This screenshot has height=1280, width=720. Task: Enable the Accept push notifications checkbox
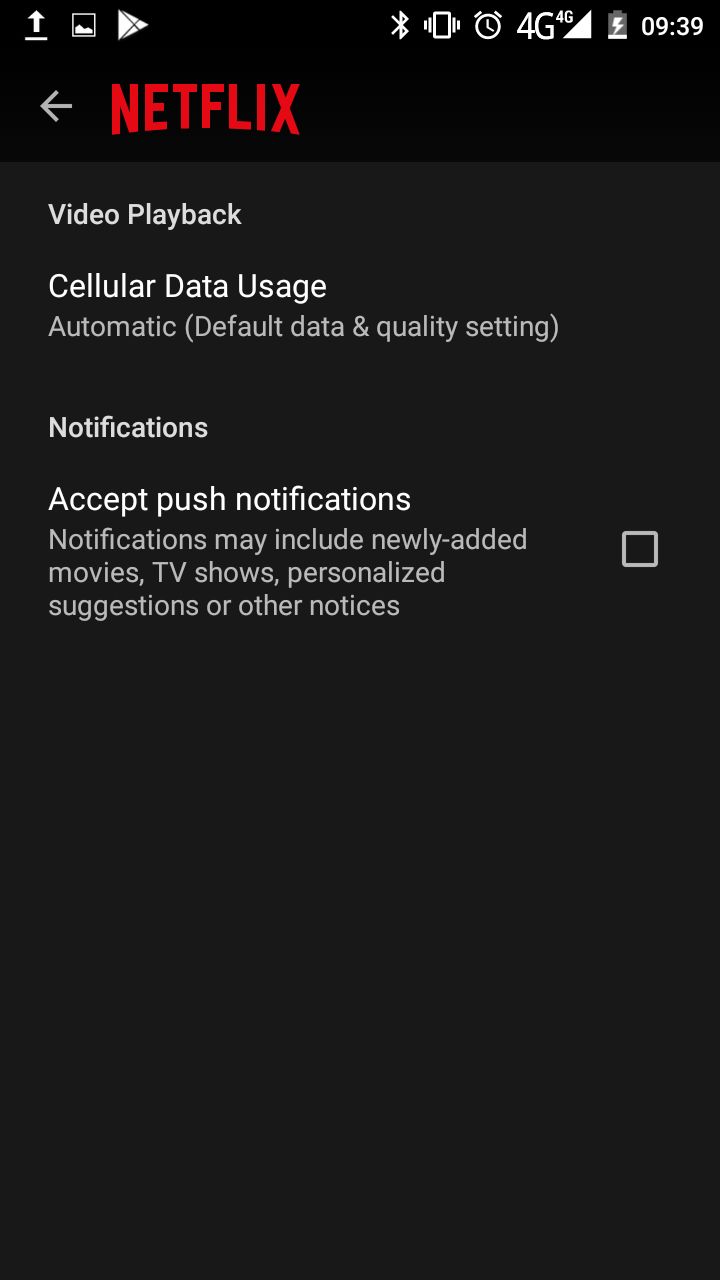click(639, 549)
